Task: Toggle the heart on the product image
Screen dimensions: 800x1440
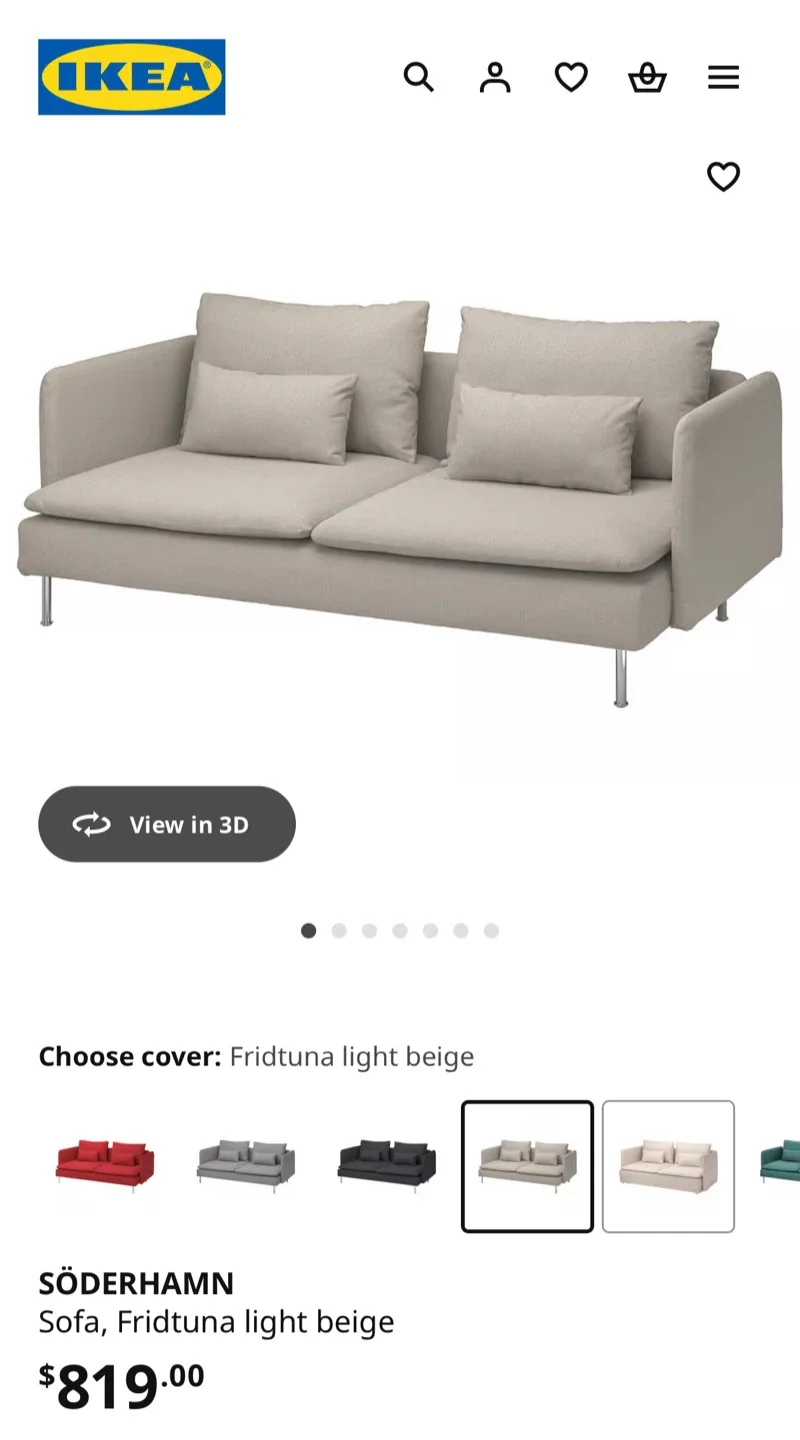Action: click(x=723, y=177)
